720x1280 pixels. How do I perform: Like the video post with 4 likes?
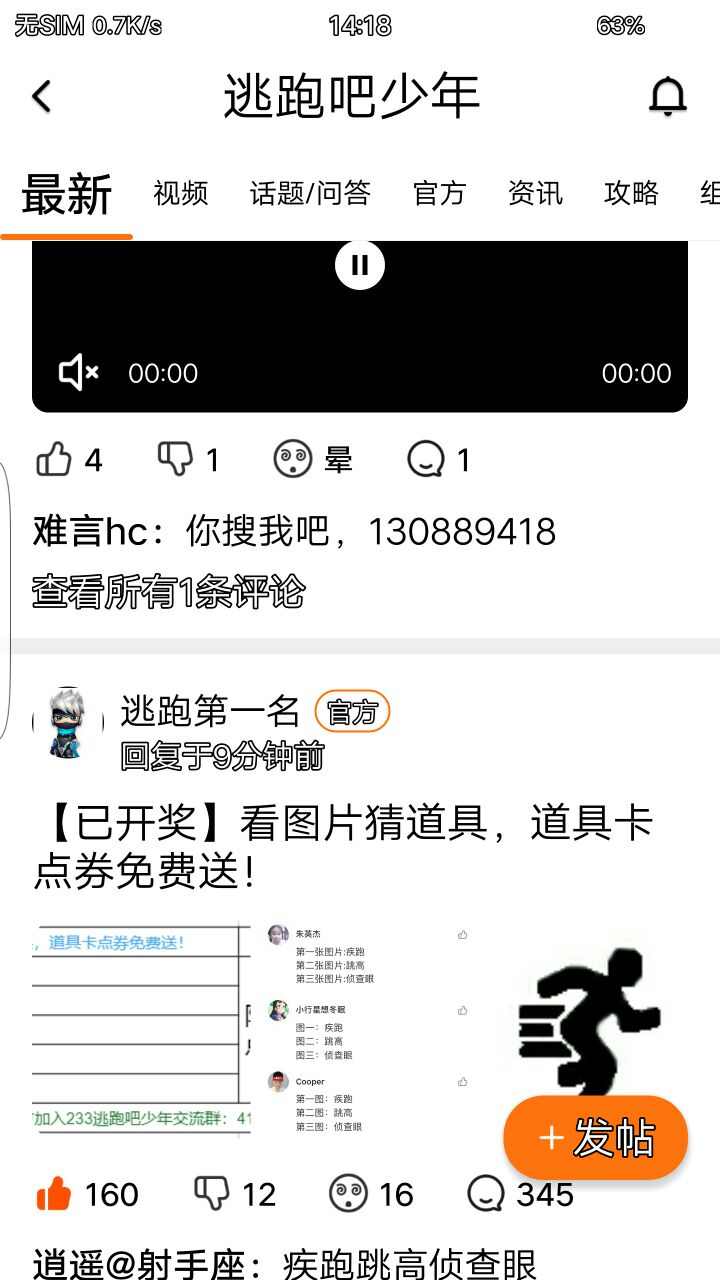pyautogui.click(x=69, y=460)
